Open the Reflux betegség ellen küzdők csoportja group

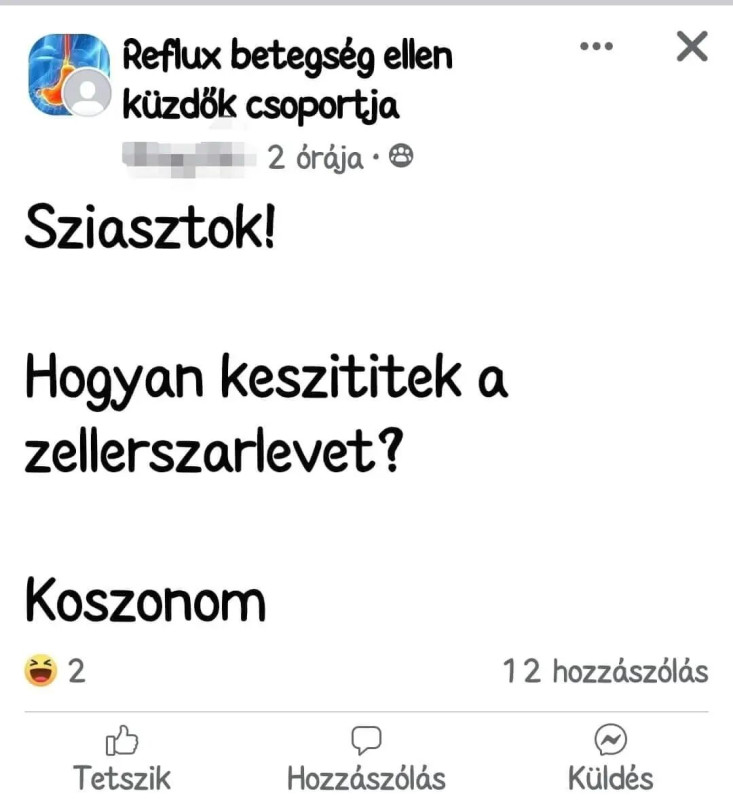[x=287, y=79]
